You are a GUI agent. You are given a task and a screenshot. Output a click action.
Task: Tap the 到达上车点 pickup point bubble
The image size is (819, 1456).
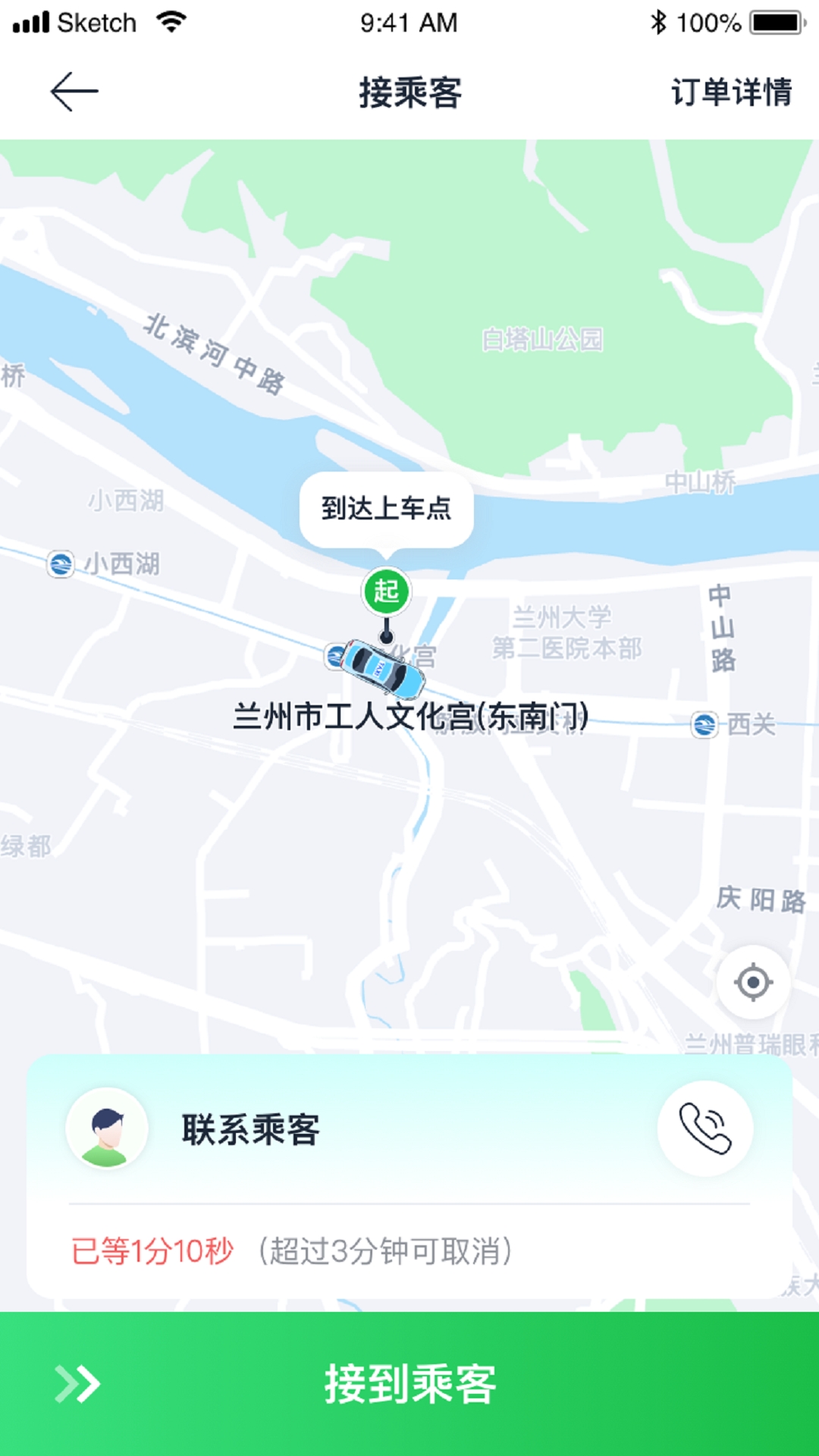click(x=386, y=509)
